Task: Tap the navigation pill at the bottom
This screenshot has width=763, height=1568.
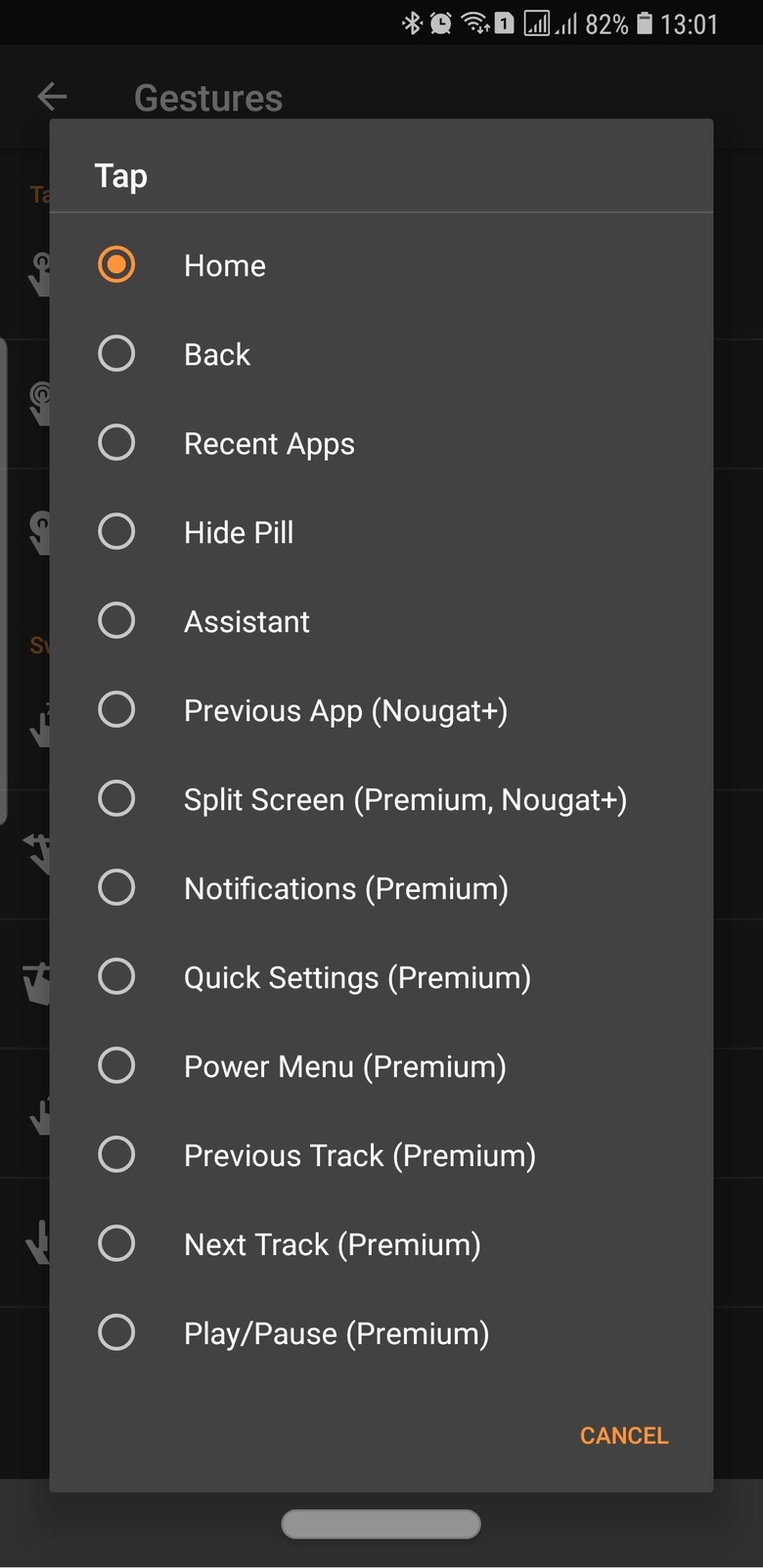Action: [x=381, y=1524]
